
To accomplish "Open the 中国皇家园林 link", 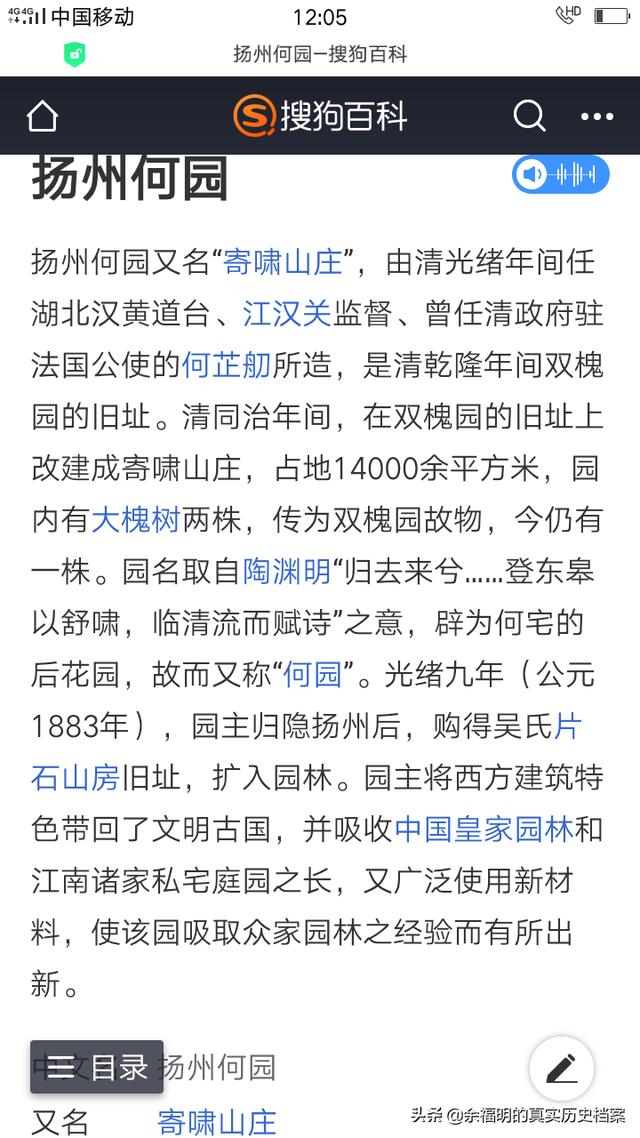I will pos(484,828).
